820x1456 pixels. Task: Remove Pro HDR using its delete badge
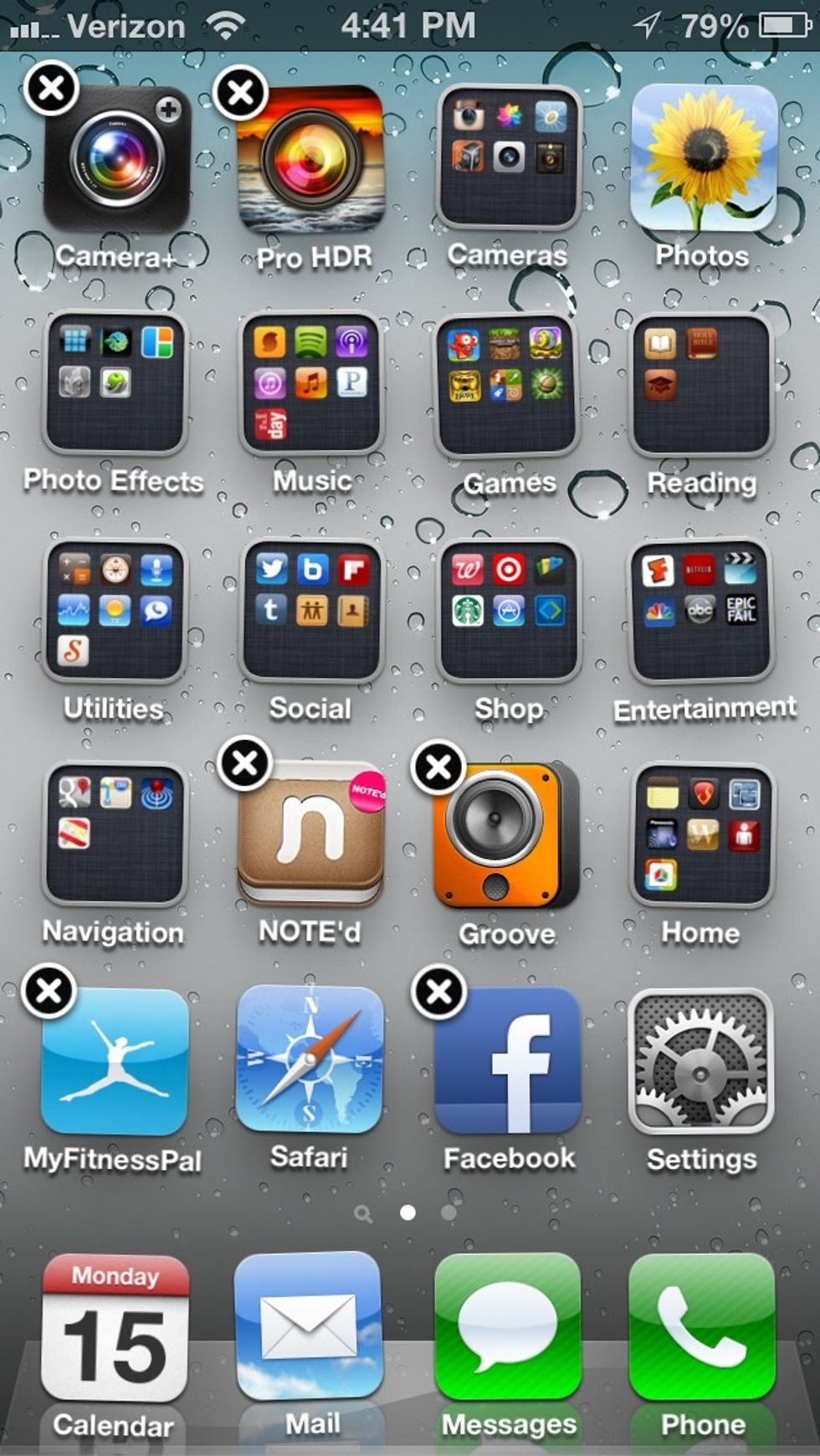coord(241,92)
